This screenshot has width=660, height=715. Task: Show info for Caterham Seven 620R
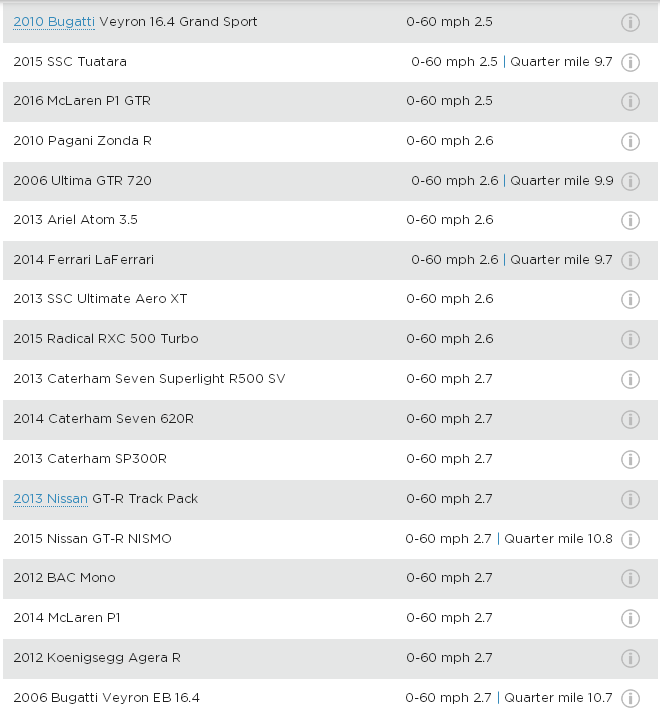(630, 419)
